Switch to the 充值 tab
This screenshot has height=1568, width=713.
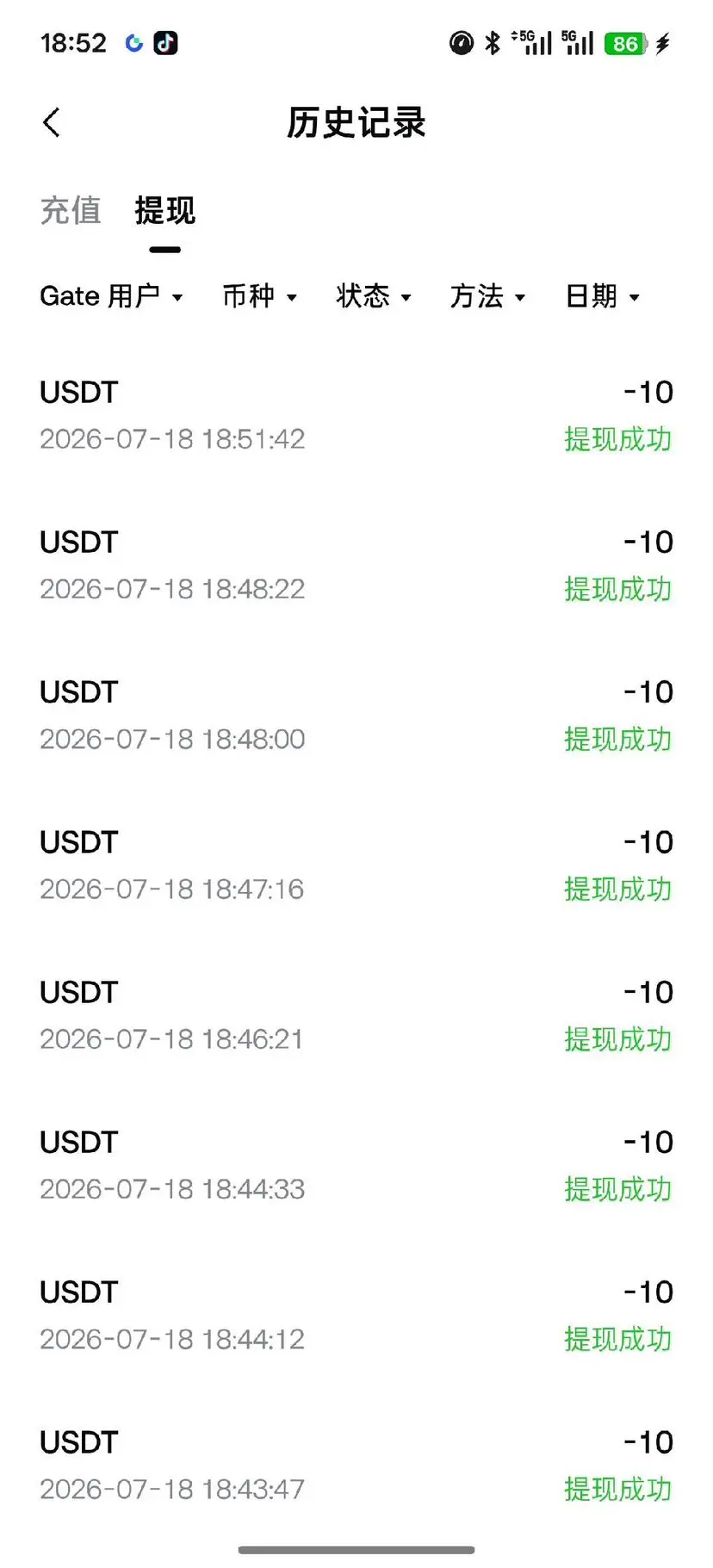(x=71, y=210)
